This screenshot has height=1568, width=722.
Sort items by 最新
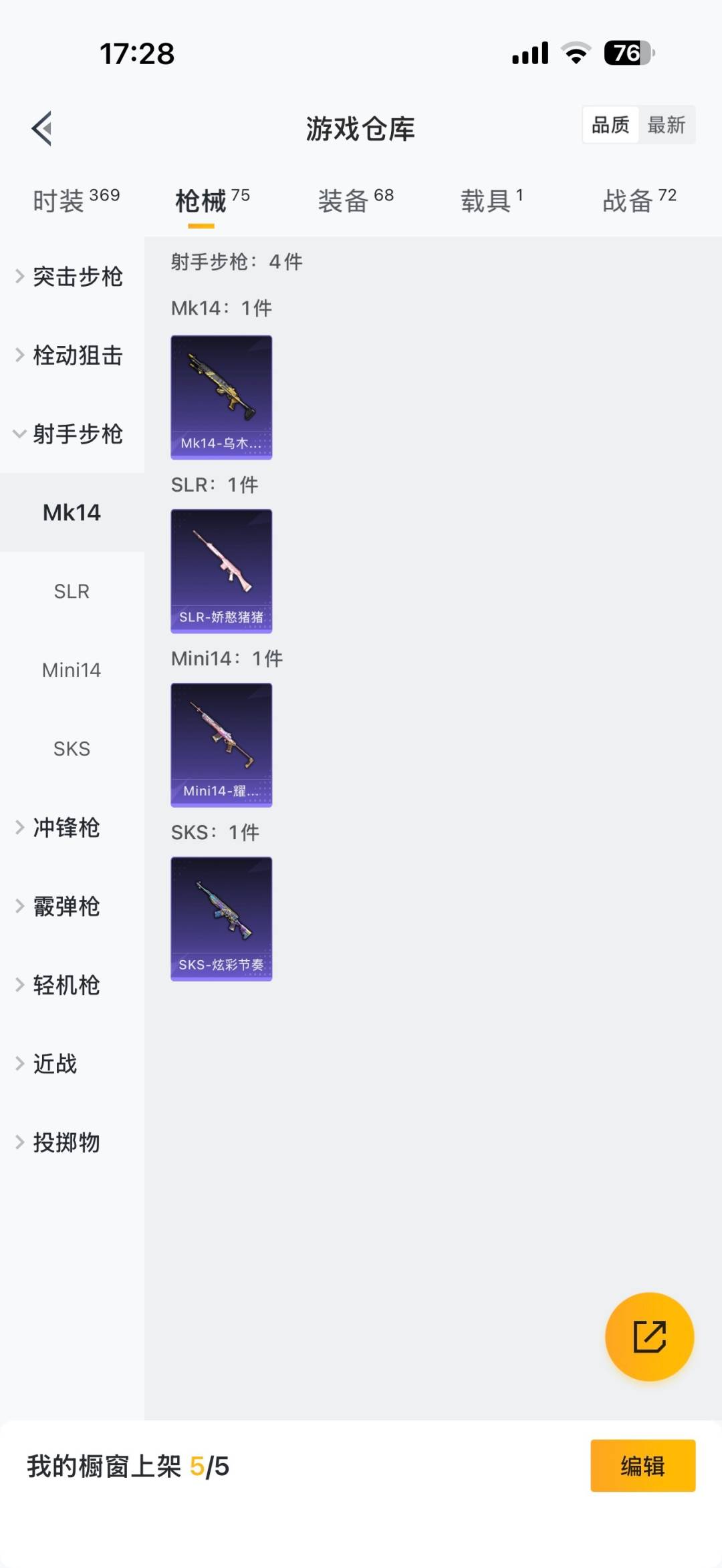pyautogui.click(x=666, y=125)
